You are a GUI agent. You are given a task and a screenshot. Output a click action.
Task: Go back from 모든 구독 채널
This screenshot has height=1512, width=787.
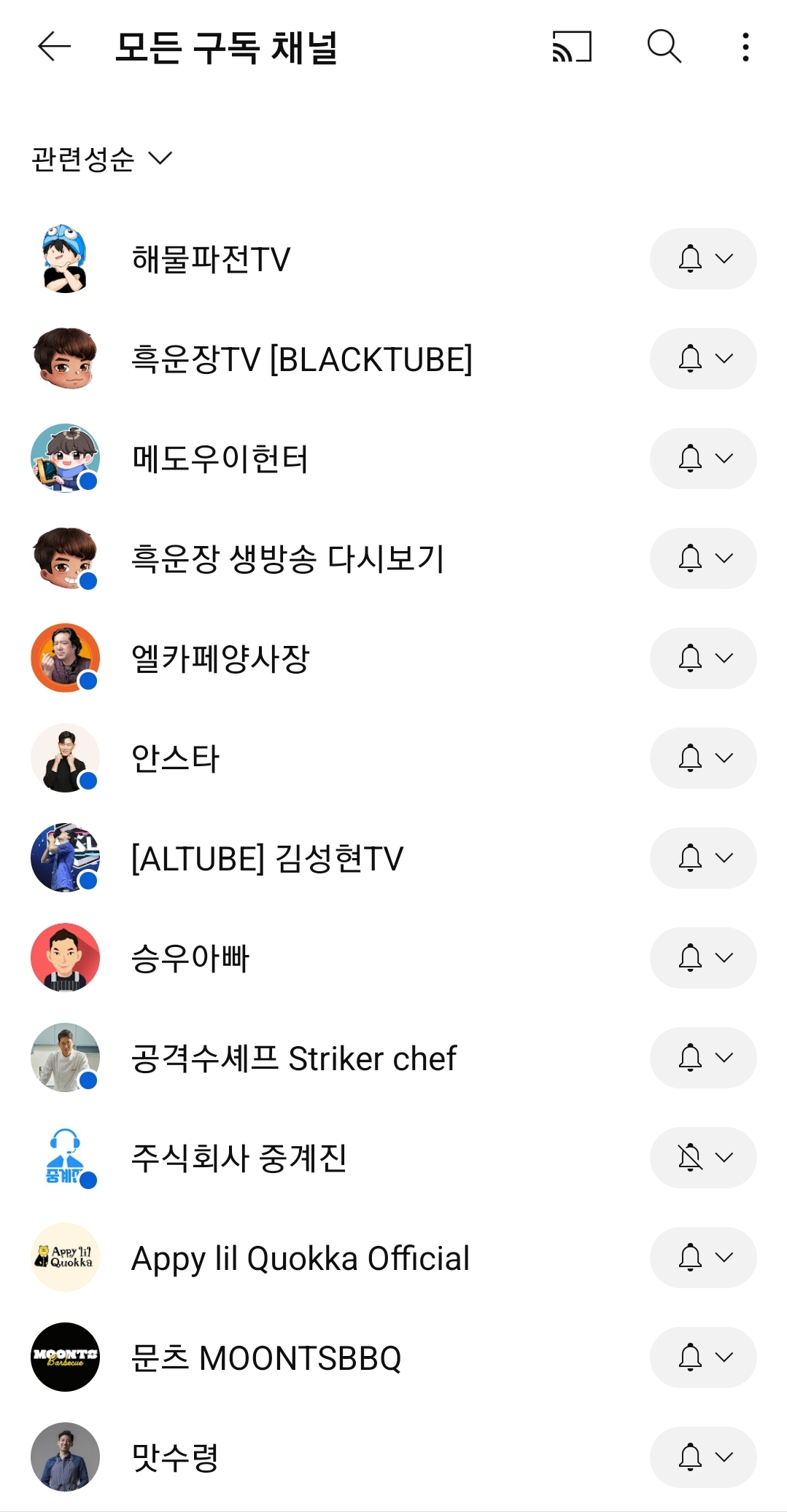pyautogui.click(x=54, y=47)
